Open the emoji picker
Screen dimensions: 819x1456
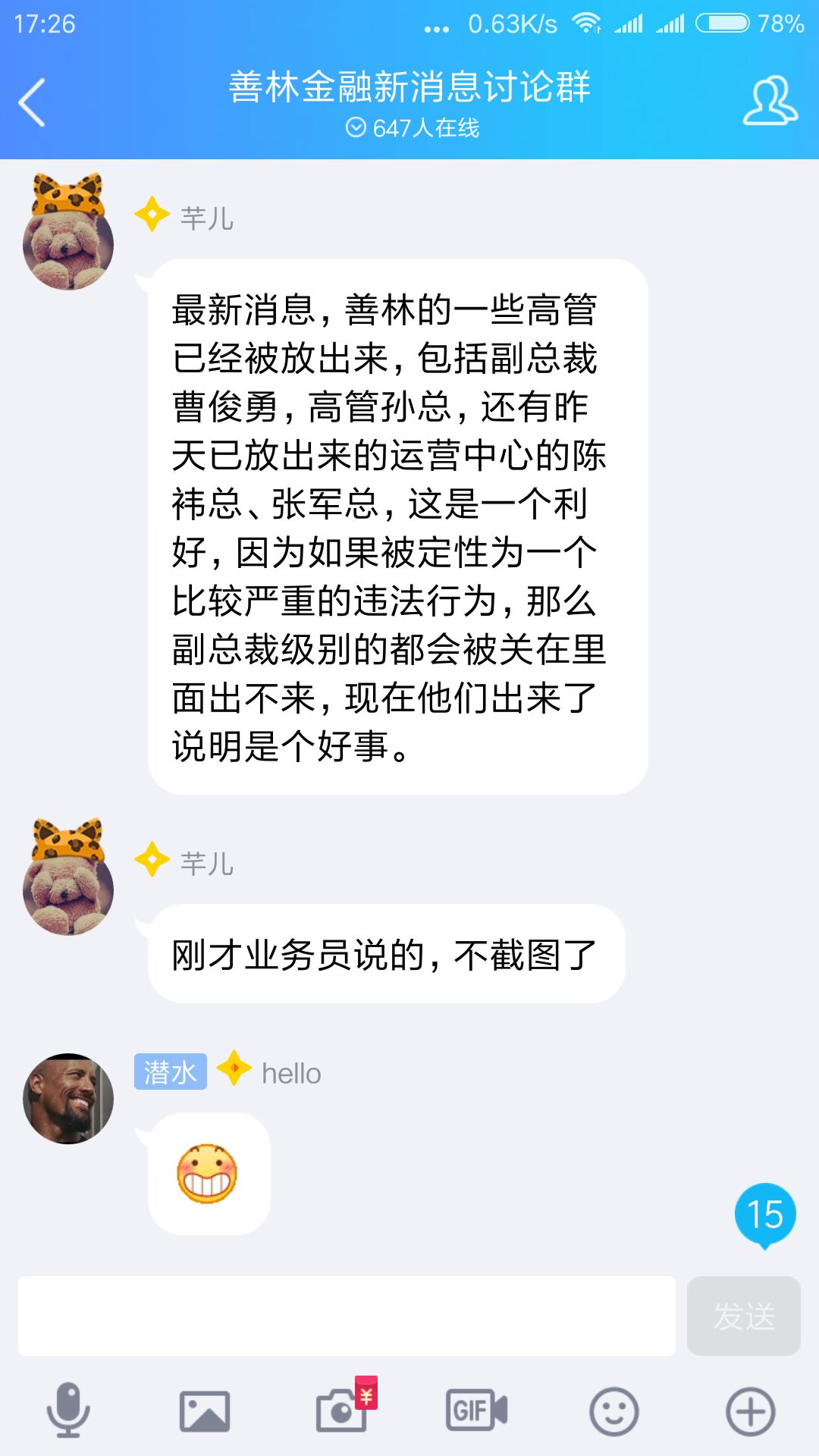click(x=613, y=1411)
